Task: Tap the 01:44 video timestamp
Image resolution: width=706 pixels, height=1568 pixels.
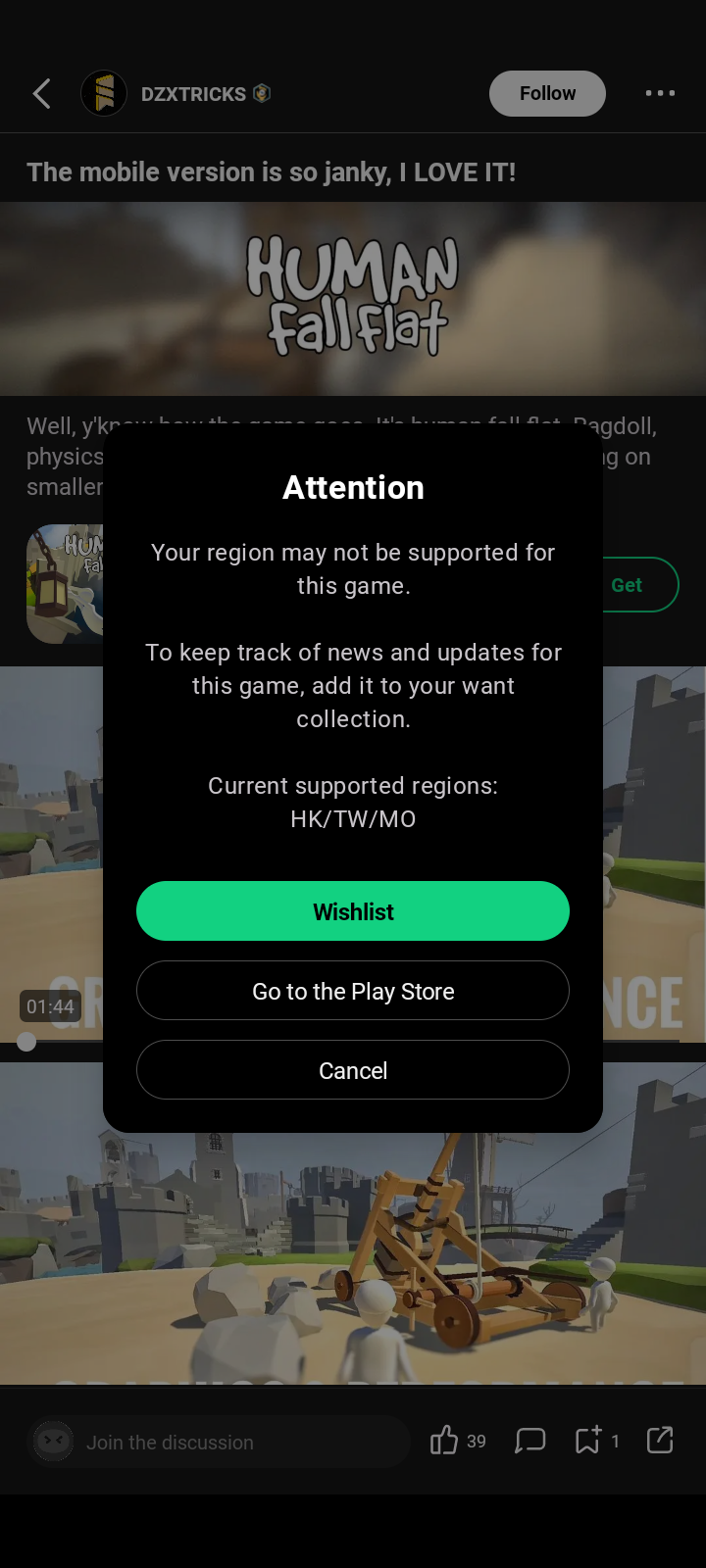Action: 52,1006
